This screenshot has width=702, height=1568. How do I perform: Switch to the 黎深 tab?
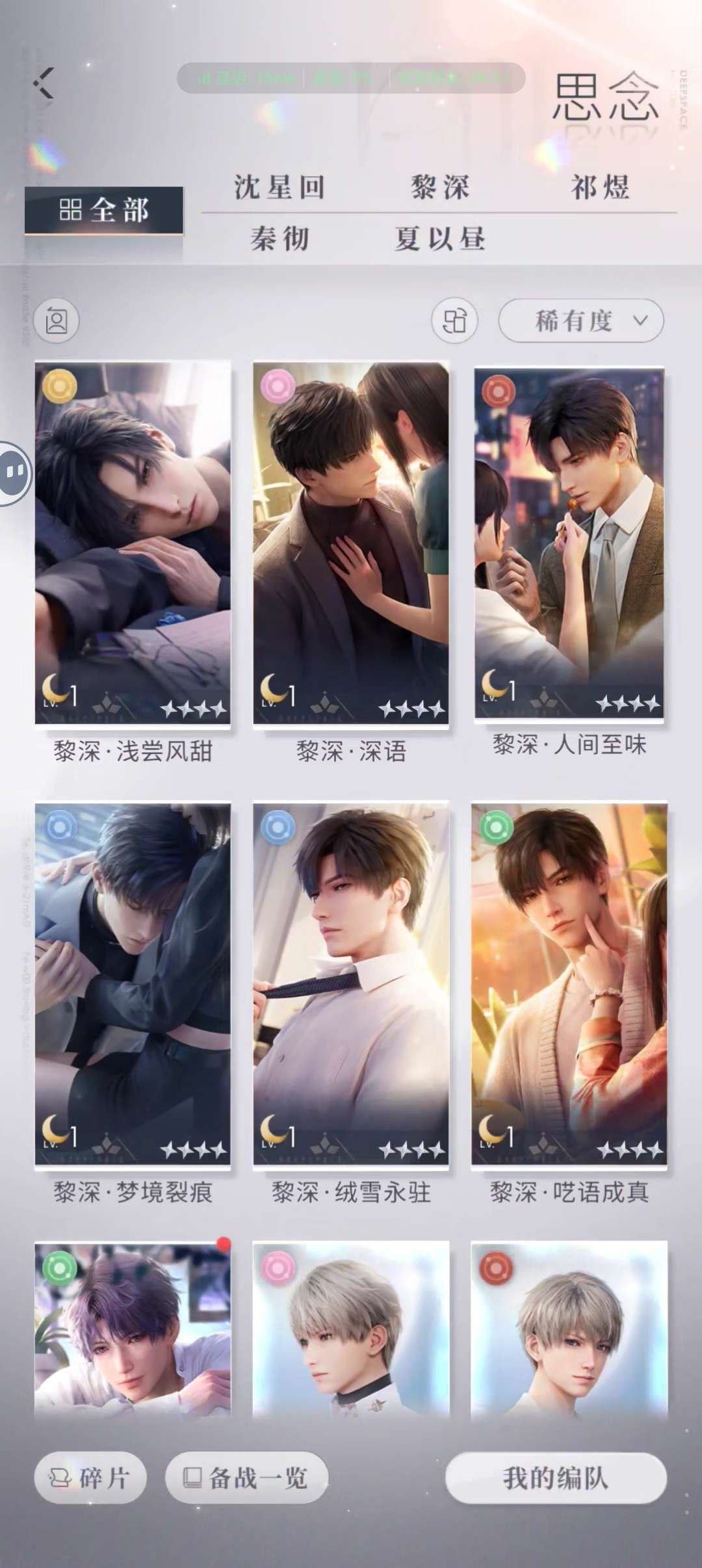[x=440, y=187]
